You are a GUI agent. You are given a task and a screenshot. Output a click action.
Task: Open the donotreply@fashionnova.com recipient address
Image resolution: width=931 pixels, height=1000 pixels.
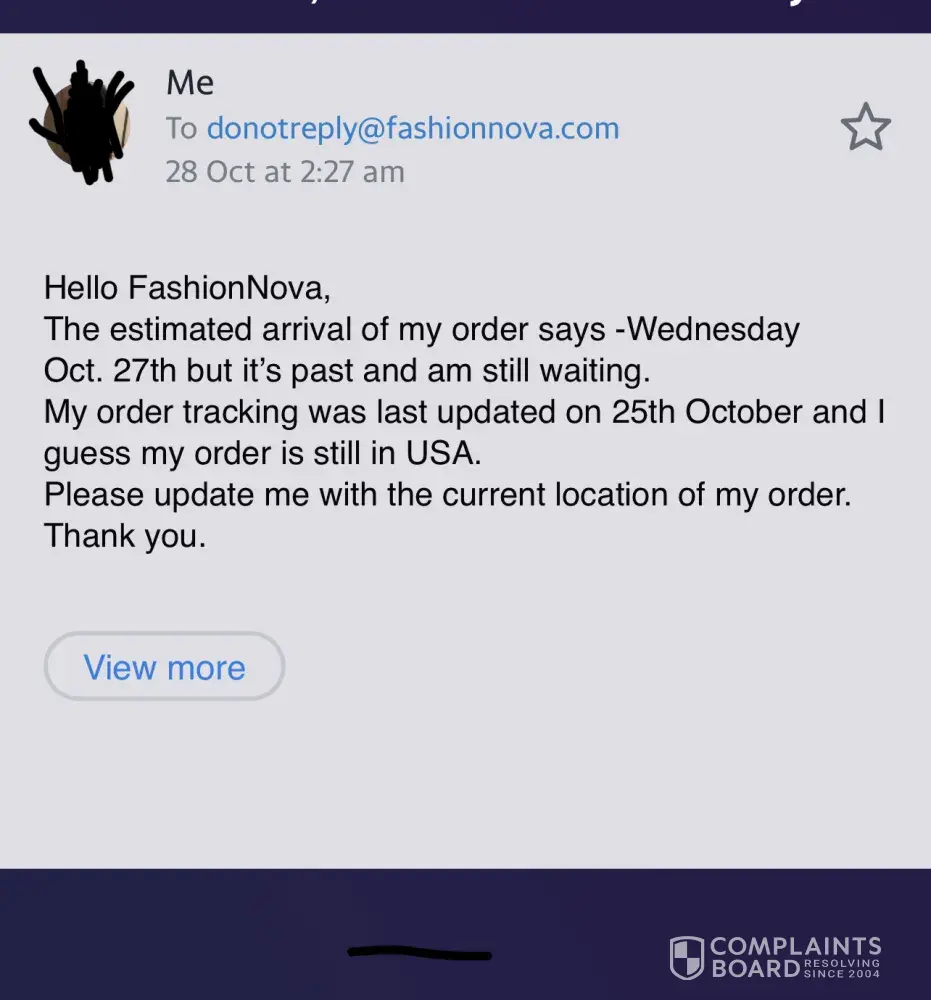coord(412,128)
